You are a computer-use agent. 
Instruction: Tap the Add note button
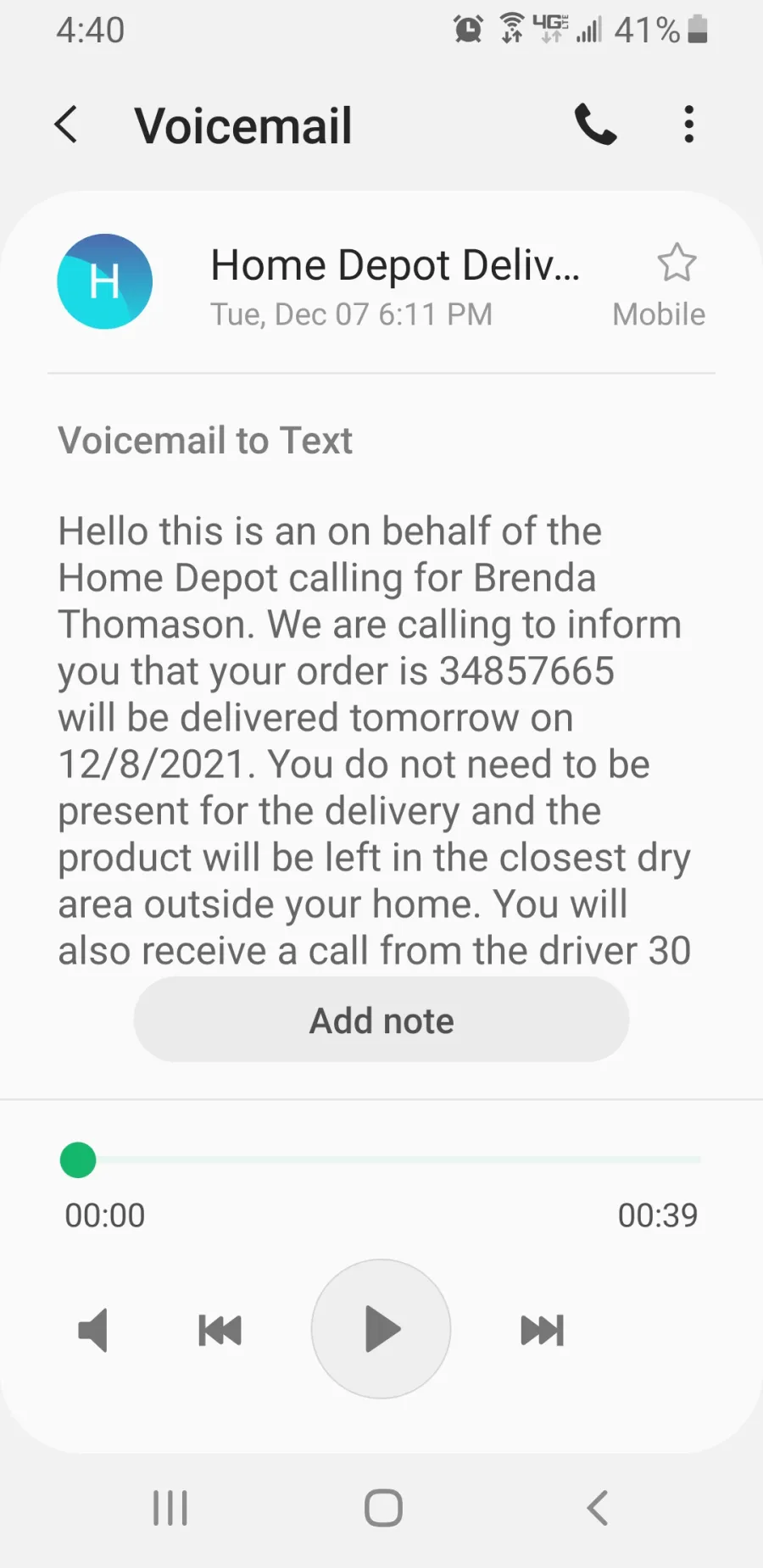[381, 1020]
